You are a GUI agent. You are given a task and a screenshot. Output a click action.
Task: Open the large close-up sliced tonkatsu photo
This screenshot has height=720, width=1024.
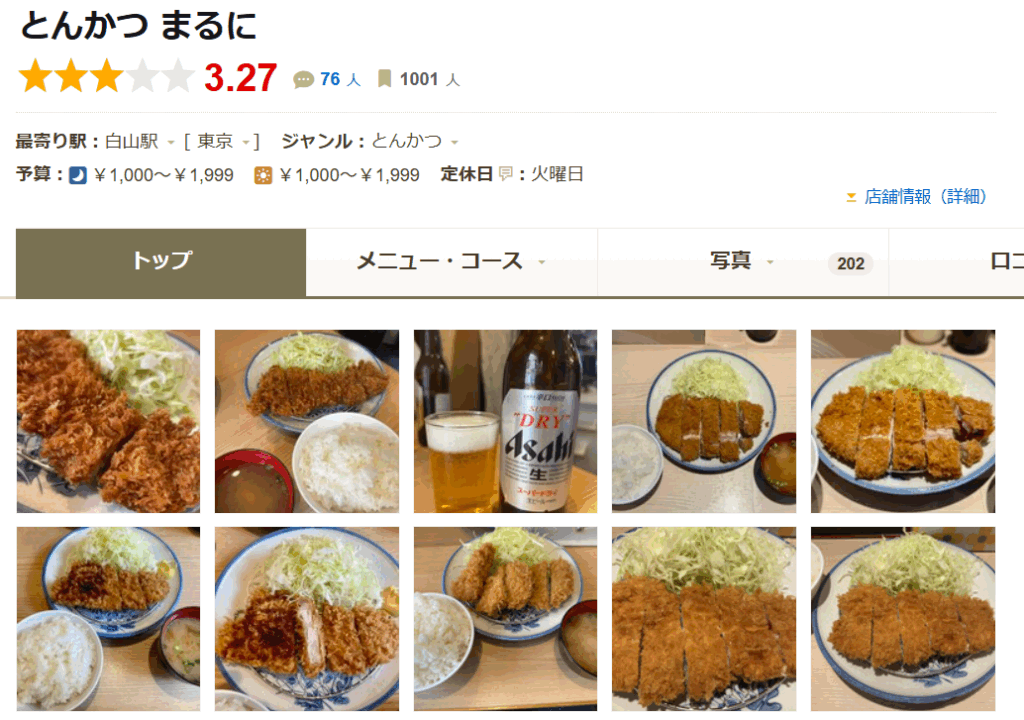pos(703,618)
